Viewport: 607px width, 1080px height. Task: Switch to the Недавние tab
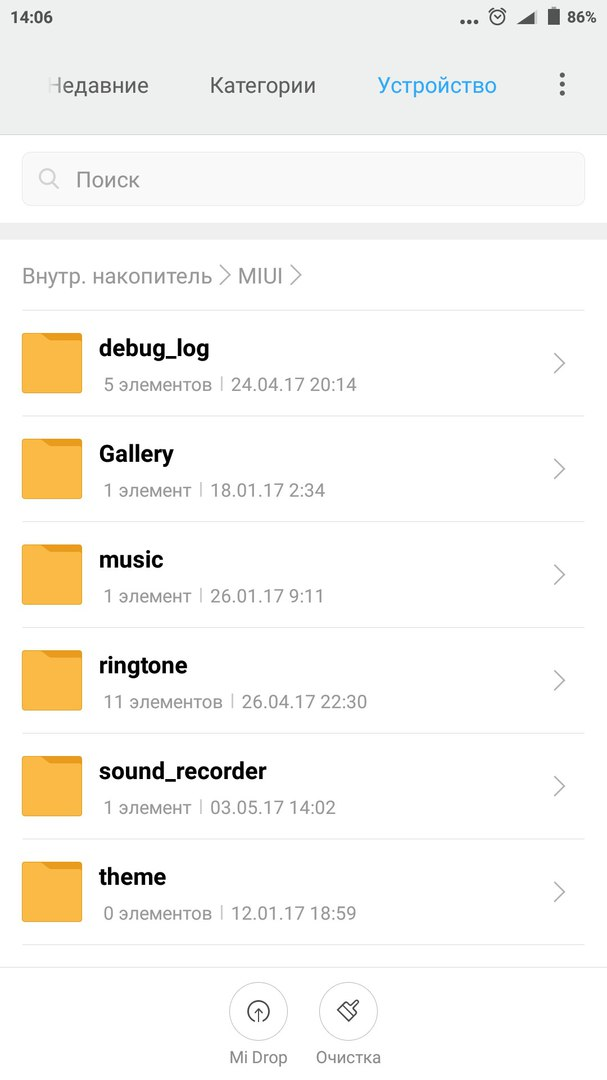click(99, 85)
